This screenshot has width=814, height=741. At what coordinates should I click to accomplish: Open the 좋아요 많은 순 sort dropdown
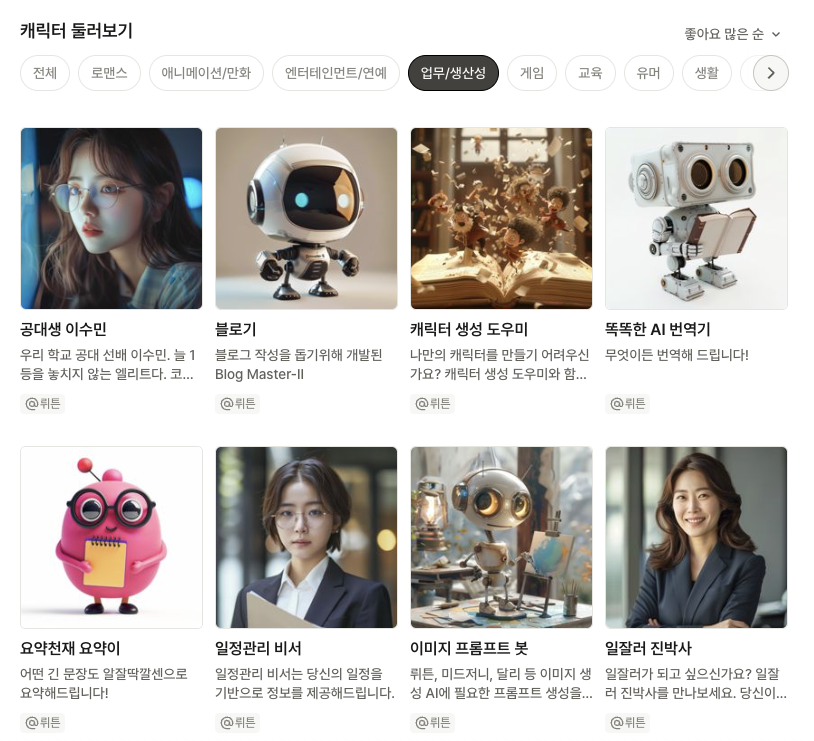(x=732, y=34)
